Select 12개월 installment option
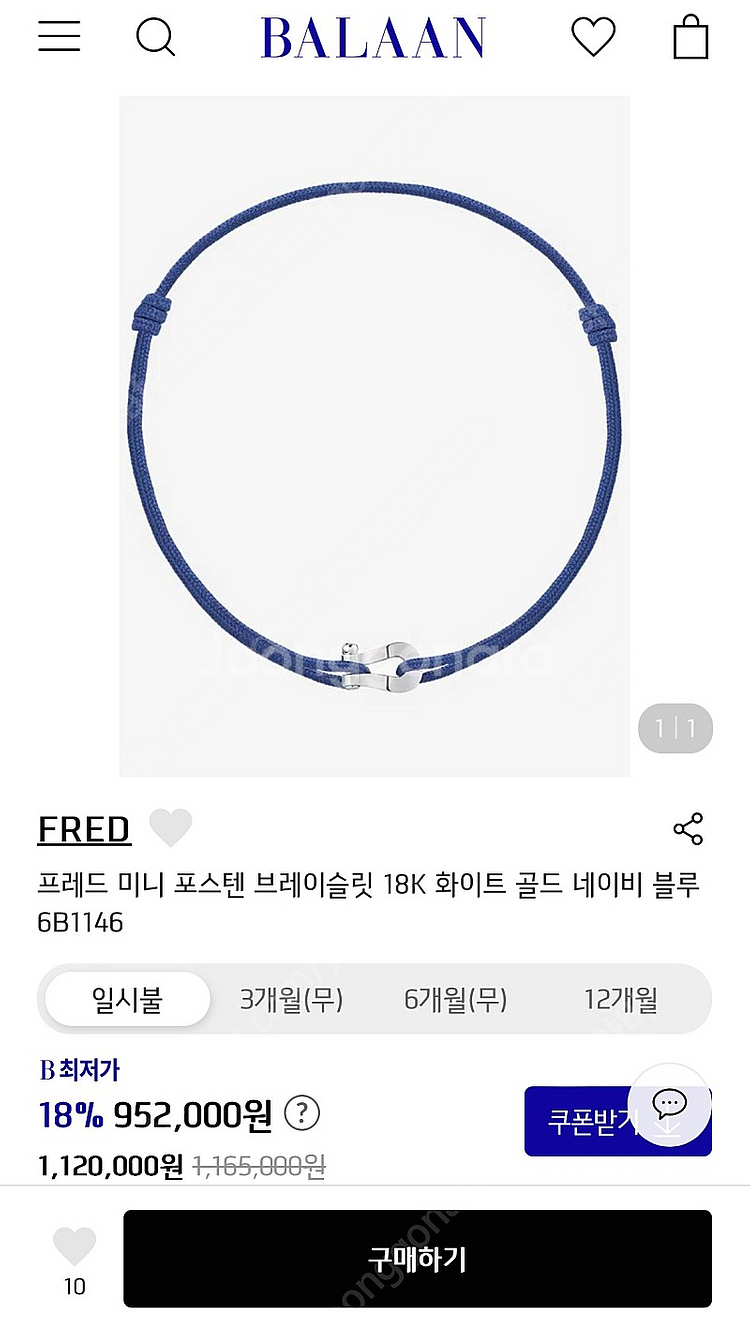Screen dimensions: 750x1319 621,999
